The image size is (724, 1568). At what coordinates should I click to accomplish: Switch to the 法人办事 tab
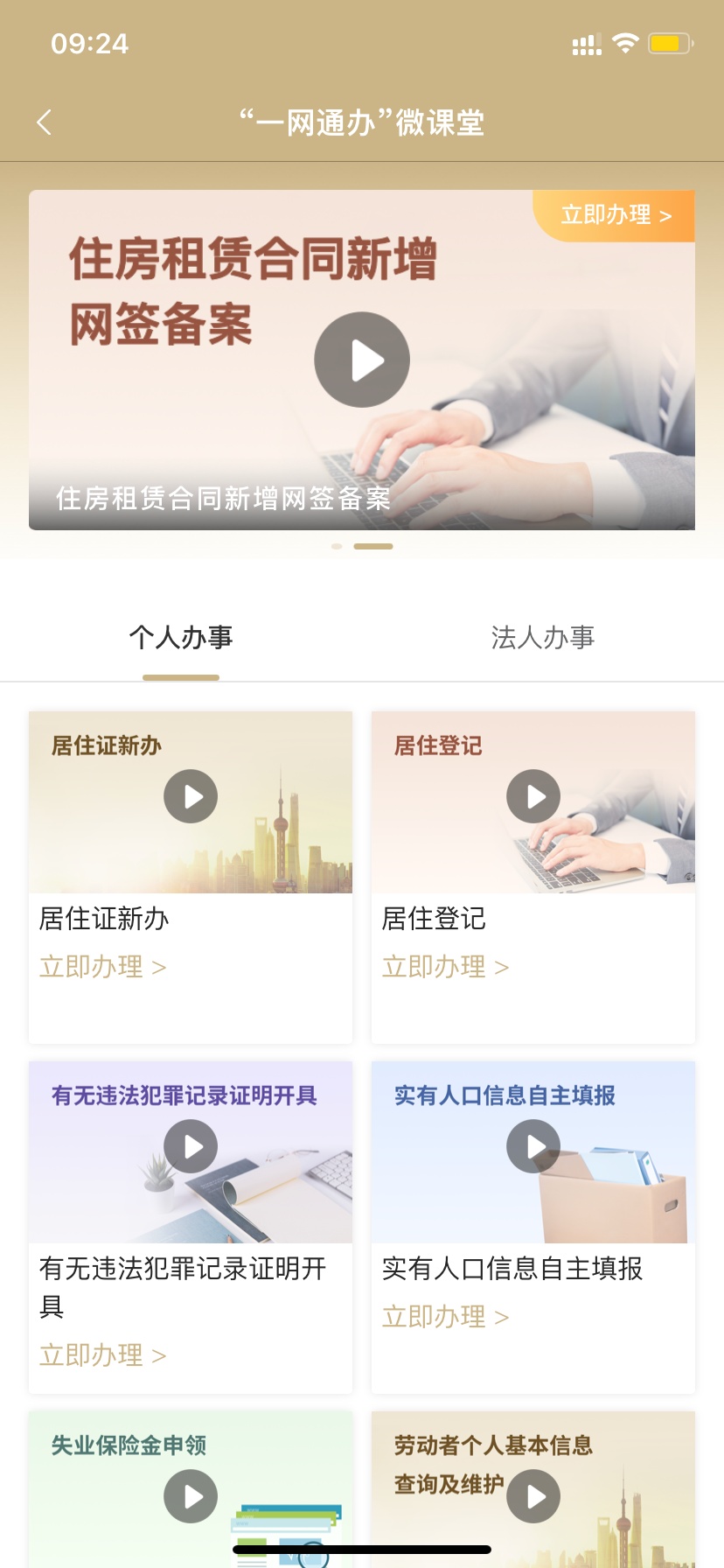[x=542, y=638]
